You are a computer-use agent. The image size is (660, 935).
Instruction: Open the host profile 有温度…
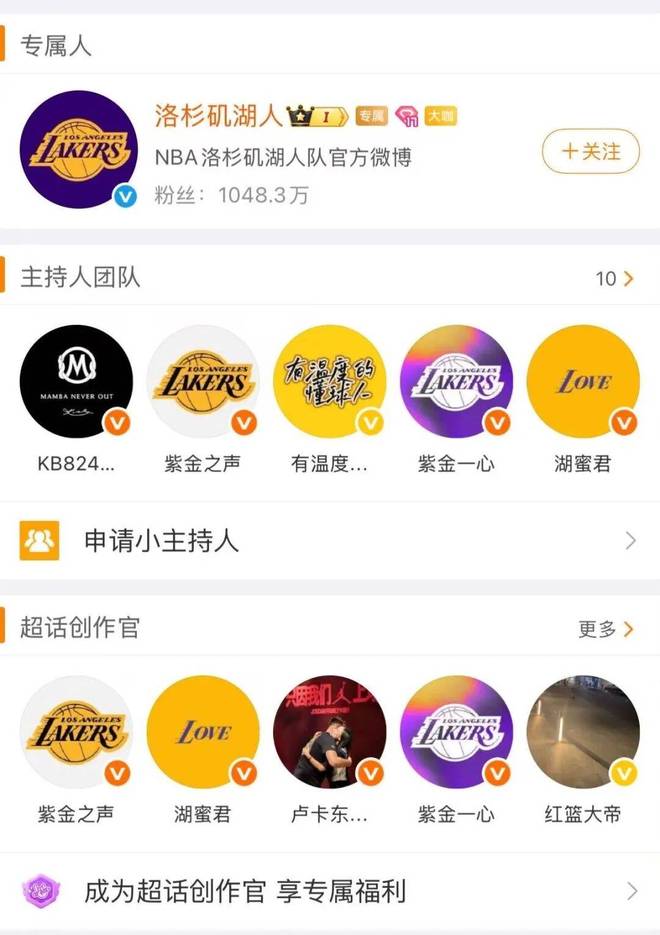pyautogui.click(x=329, y=382)
